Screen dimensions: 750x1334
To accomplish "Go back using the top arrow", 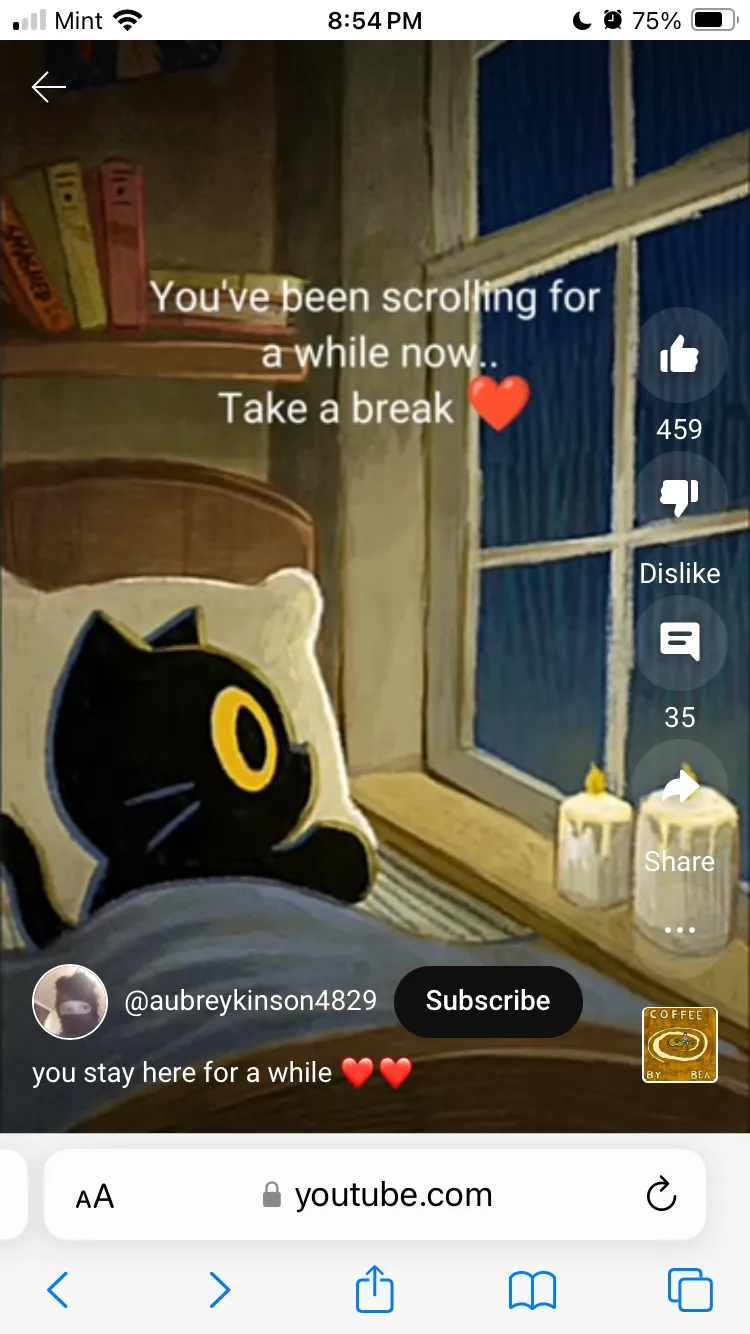I will pyautogui.click(x=48, y=88).
